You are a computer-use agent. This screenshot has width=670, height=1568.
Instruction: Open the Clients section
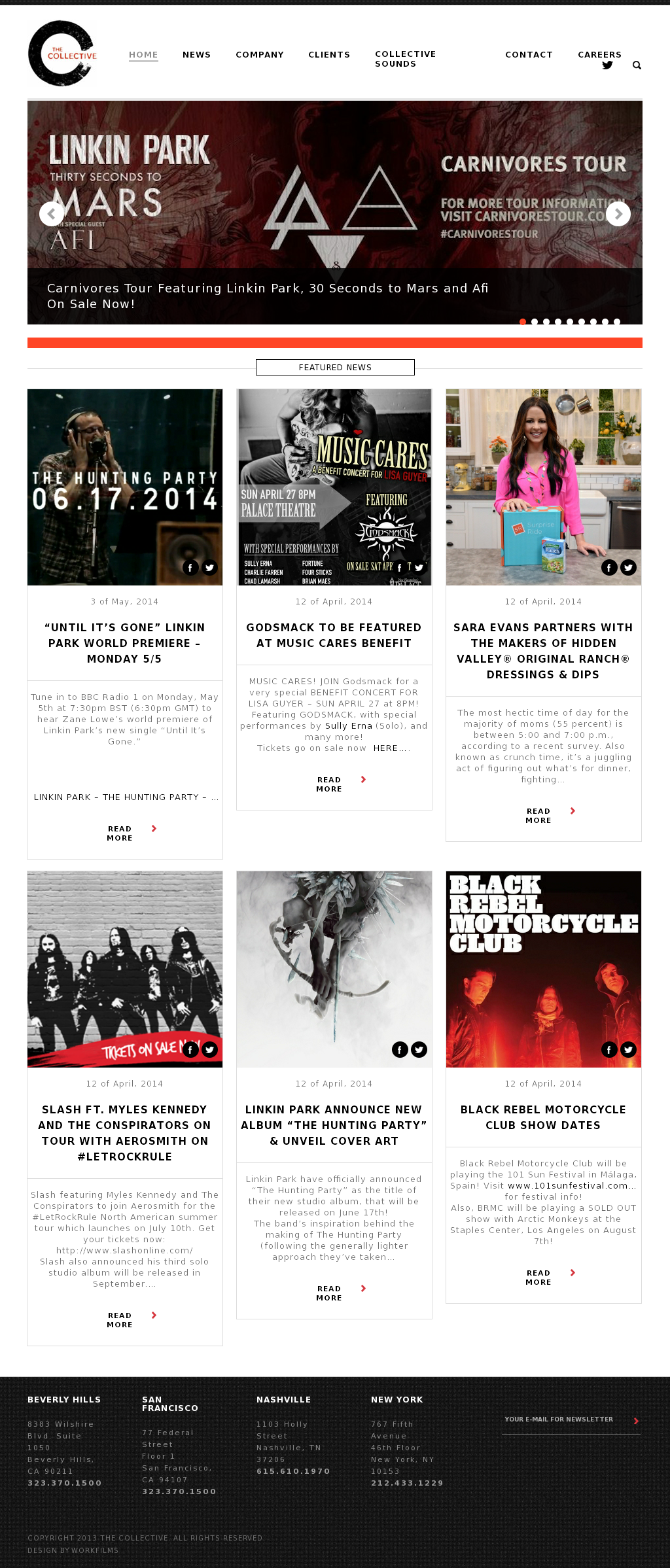329,55
